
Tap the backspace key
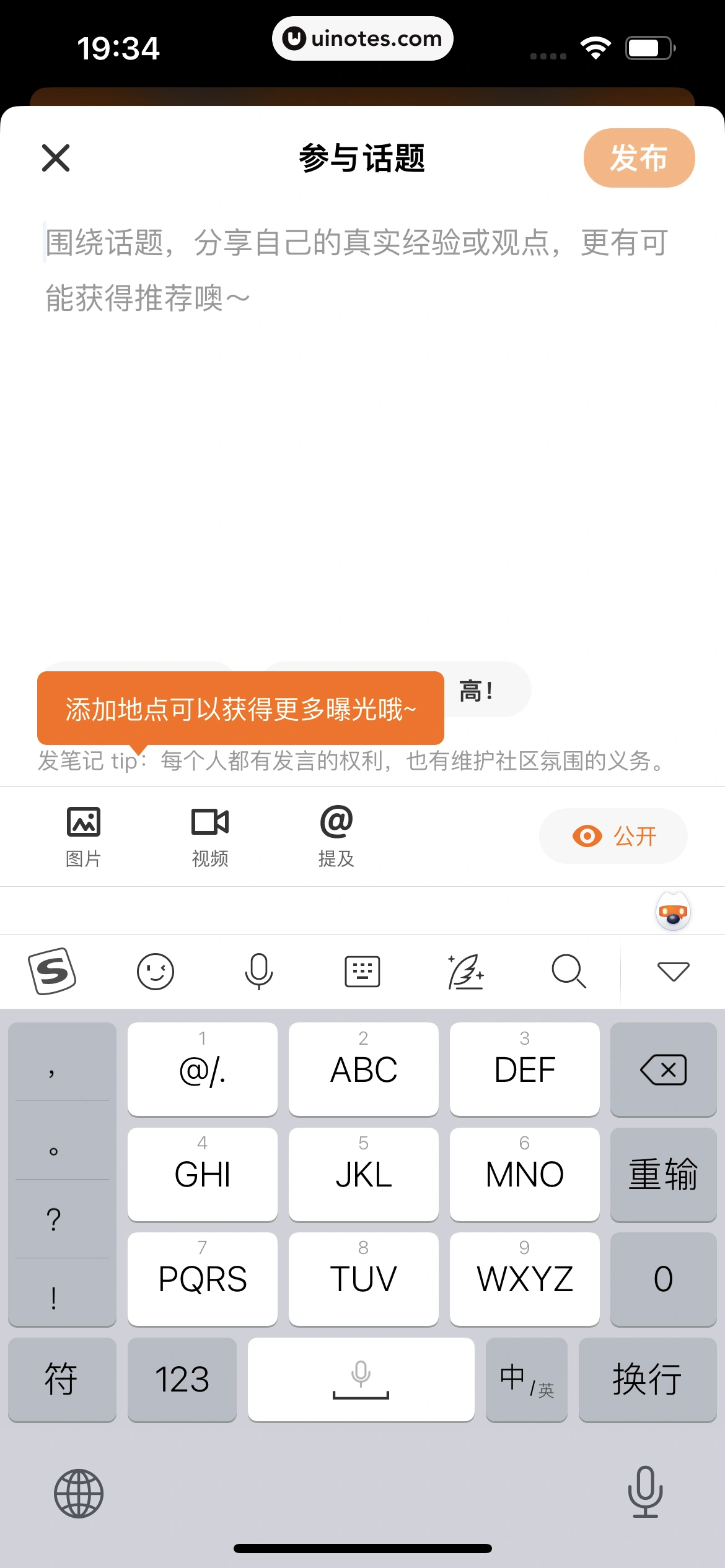663,1069
